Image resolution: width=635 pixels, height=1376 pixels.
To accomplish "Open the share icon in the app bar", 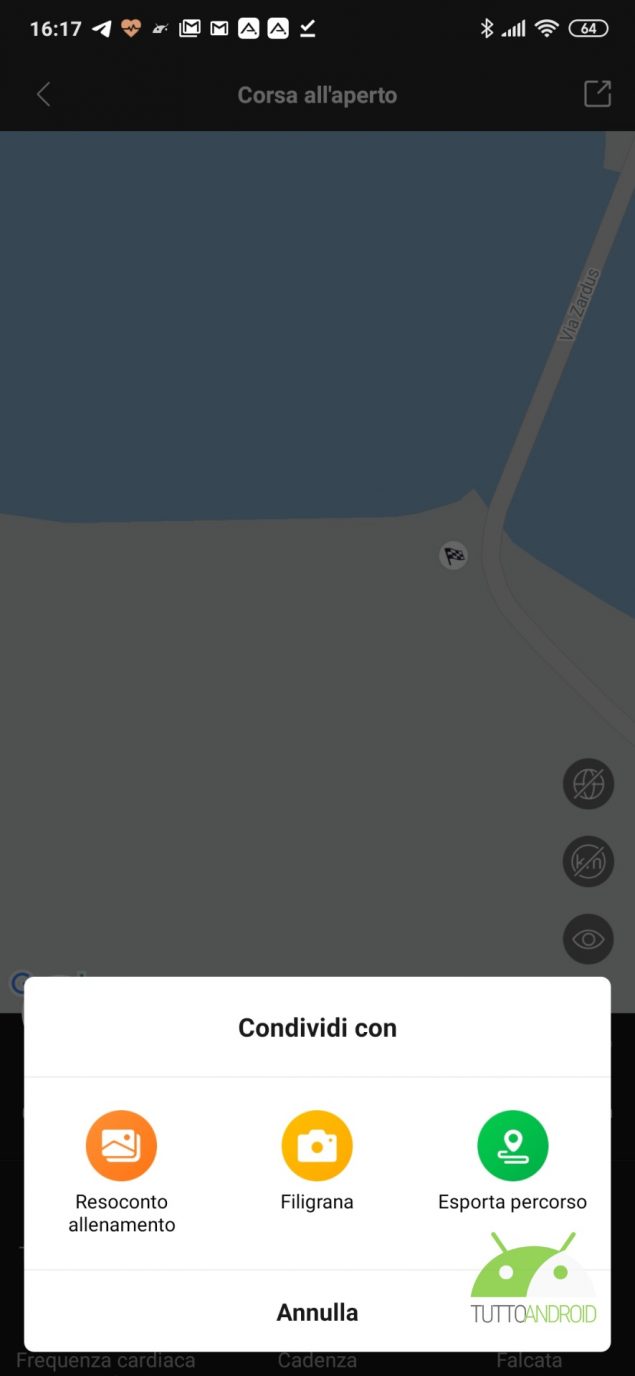I will (597, 94).
